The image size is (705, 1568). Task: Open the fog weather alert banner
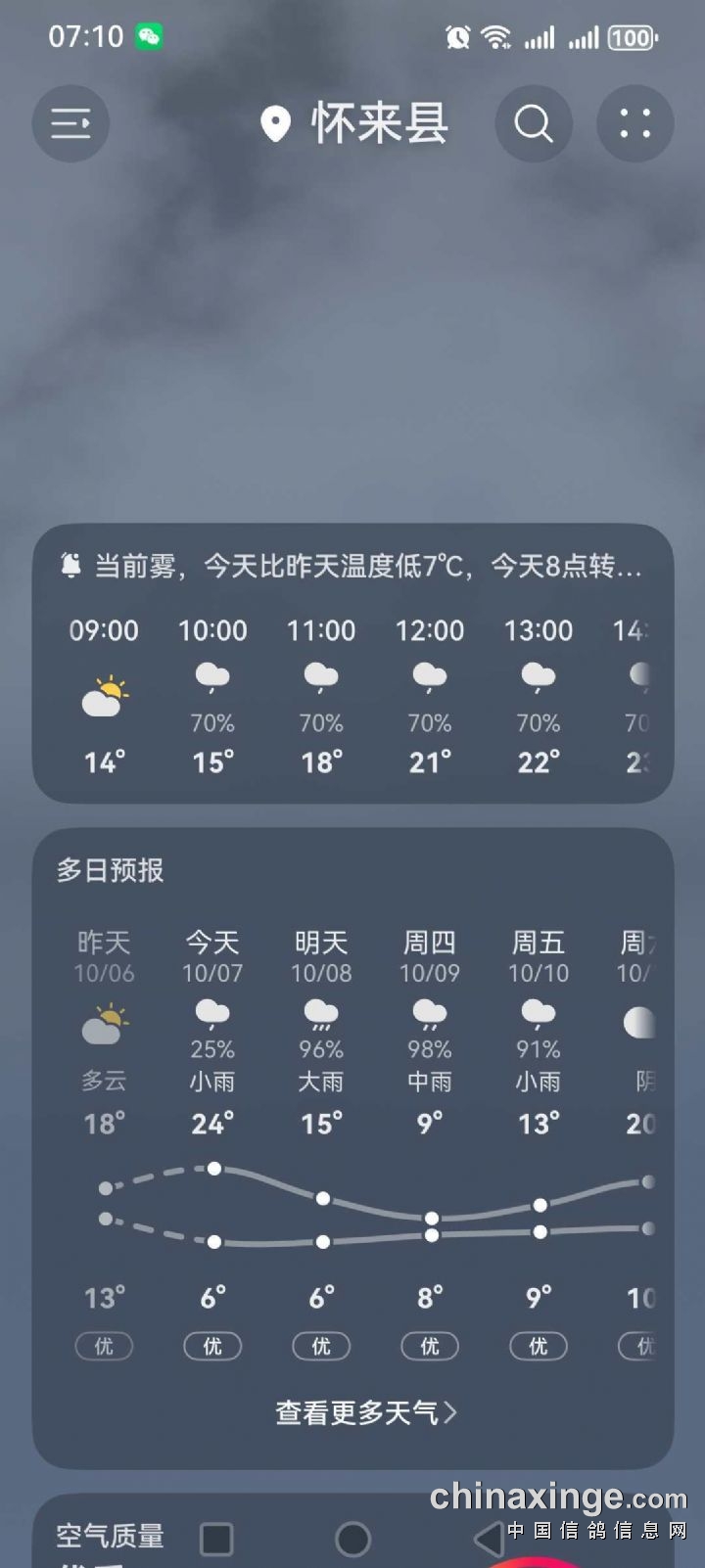352,566
